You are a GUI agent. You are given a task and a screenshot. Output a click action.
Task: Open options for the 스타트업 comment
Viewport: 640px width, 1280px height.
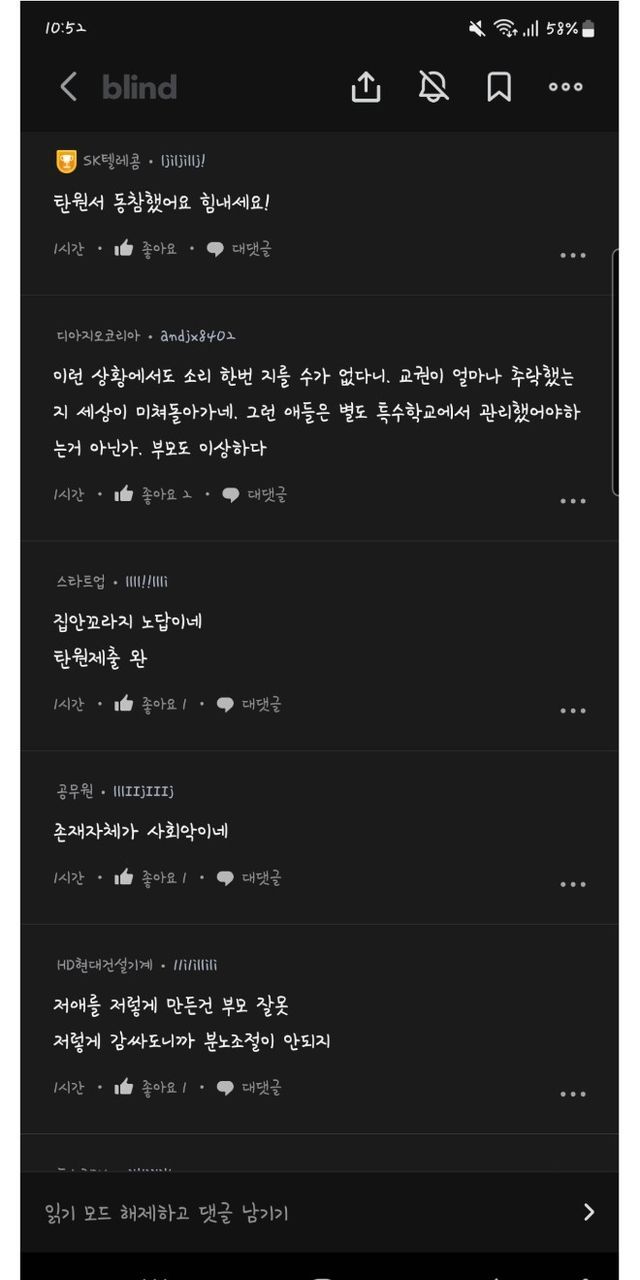pyautogui.click(x=572, y=711)
